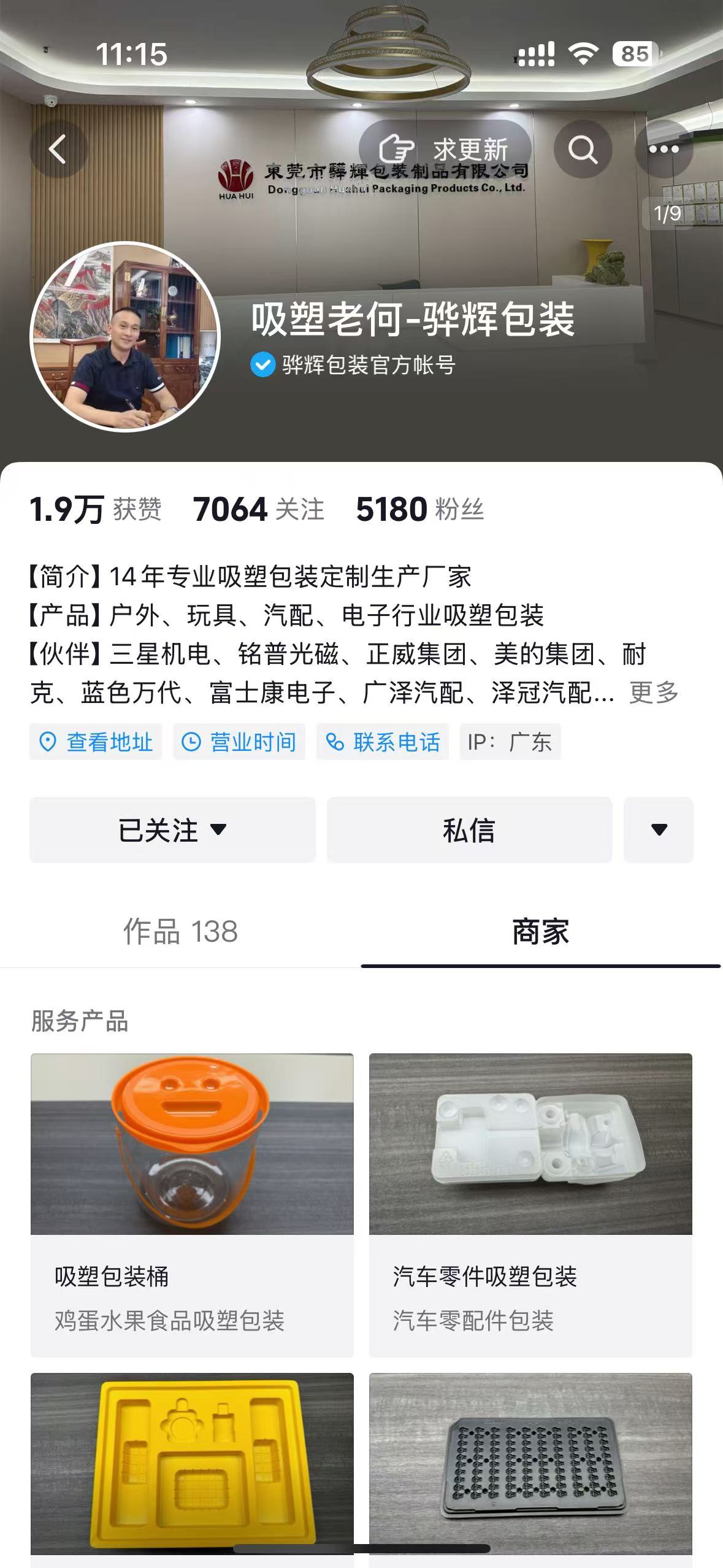
Task: Send a message via 私信 button
Action: 469,831
